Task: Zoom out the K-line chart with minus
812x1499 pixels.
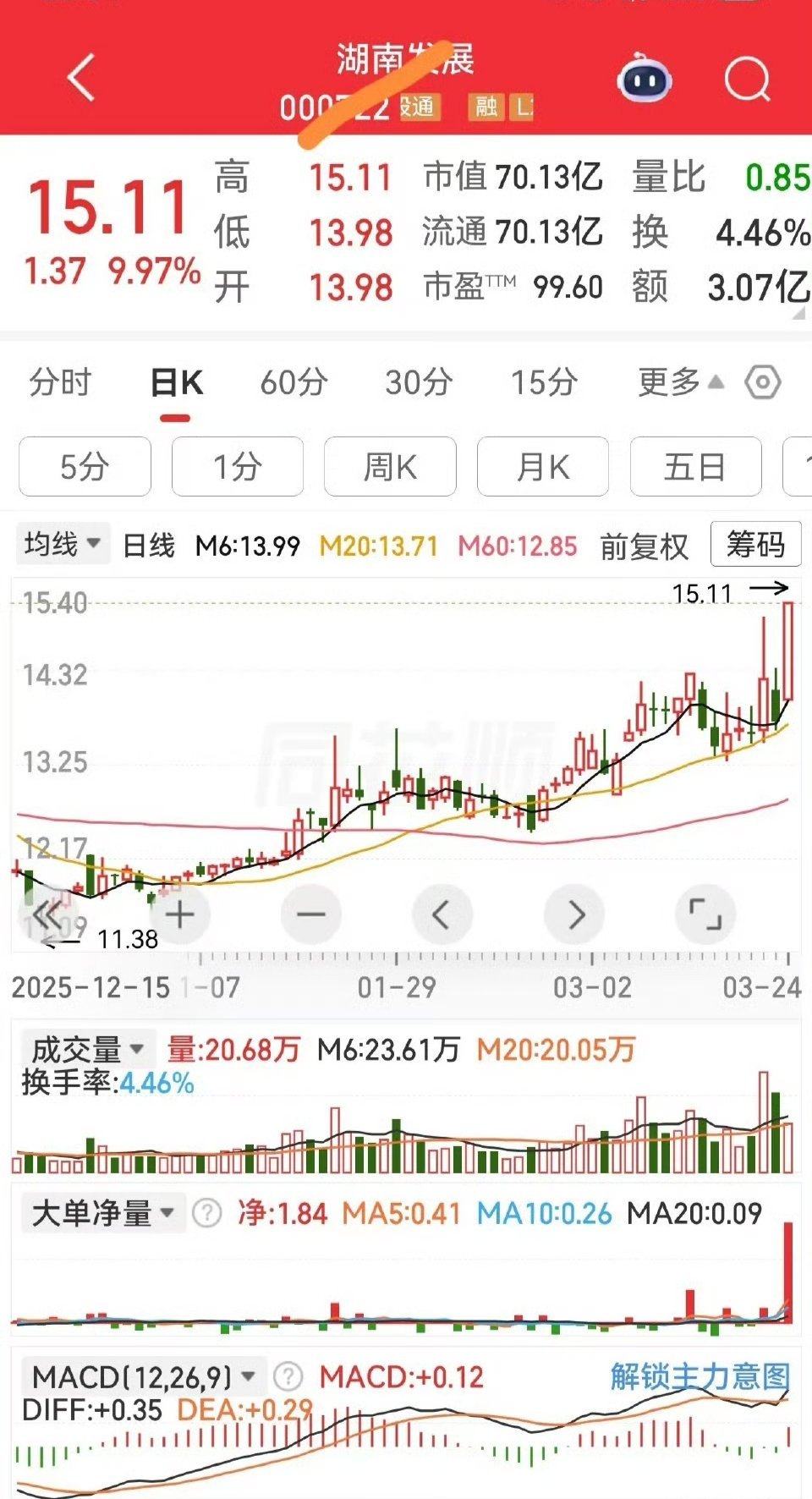Action: pos(310,914)
